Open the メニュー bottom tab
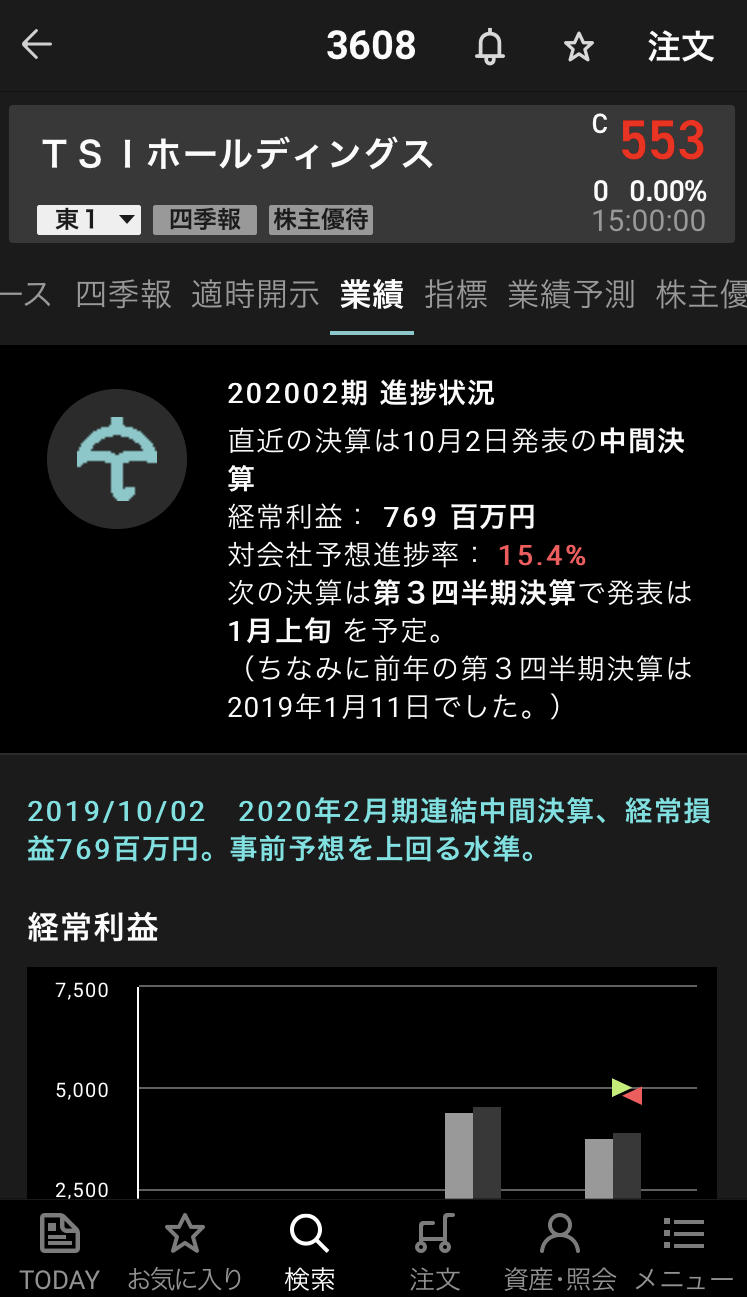This screenshot has width=747, height=1297. point(684,1250)
